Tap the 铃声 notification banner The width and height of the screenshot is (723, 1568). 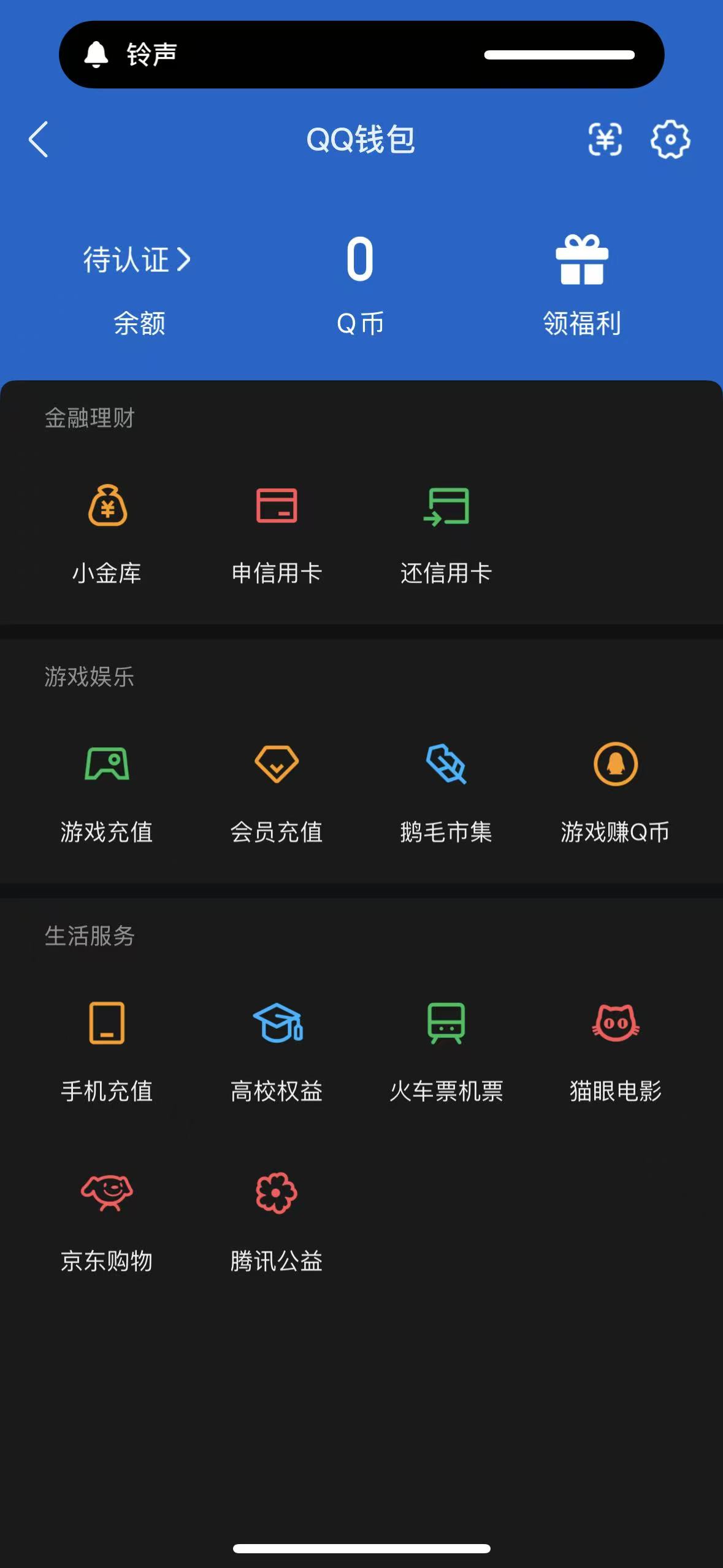361,53
